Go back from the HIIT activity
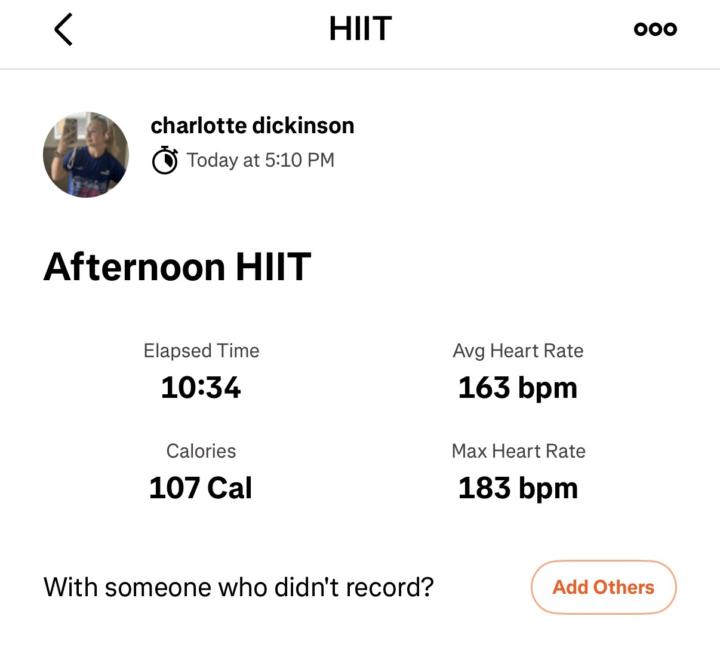Image resolution: width=720 pixels, height=647 pixels. [63, 30]
